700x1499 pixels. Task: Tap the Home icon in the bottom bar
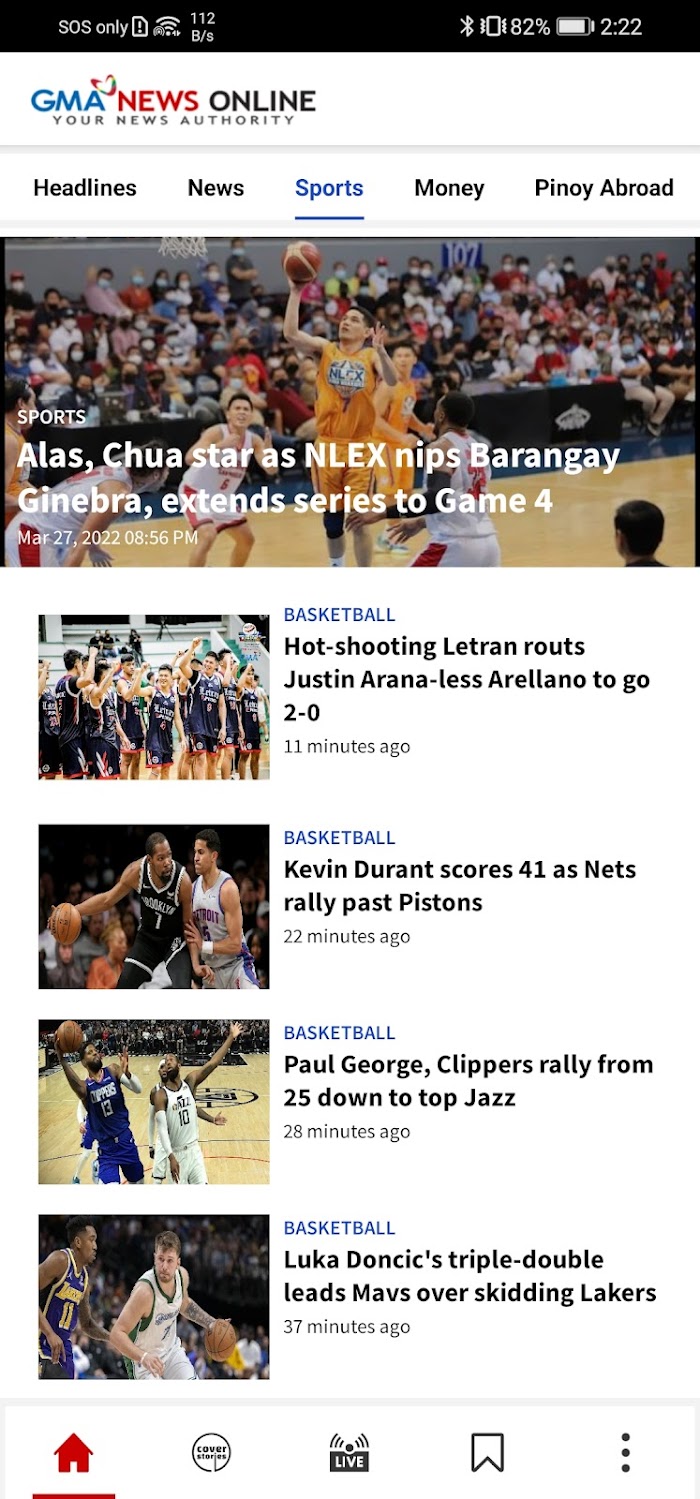tap(74, 1452)
